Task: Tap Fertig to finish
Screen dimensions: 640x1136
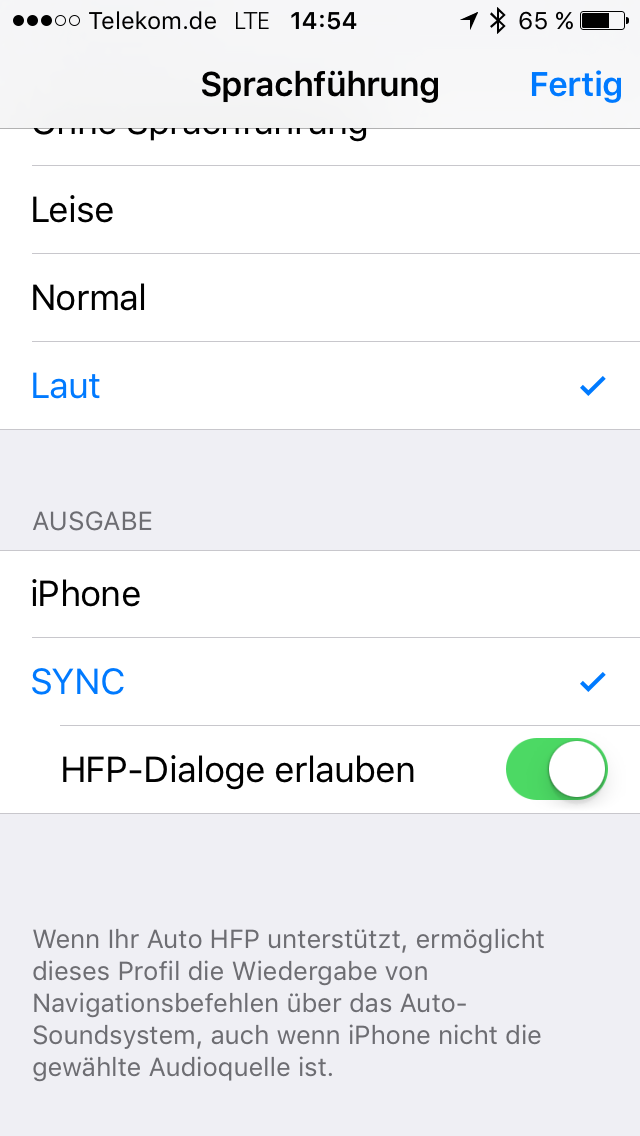Action: [x=575, y=85]
